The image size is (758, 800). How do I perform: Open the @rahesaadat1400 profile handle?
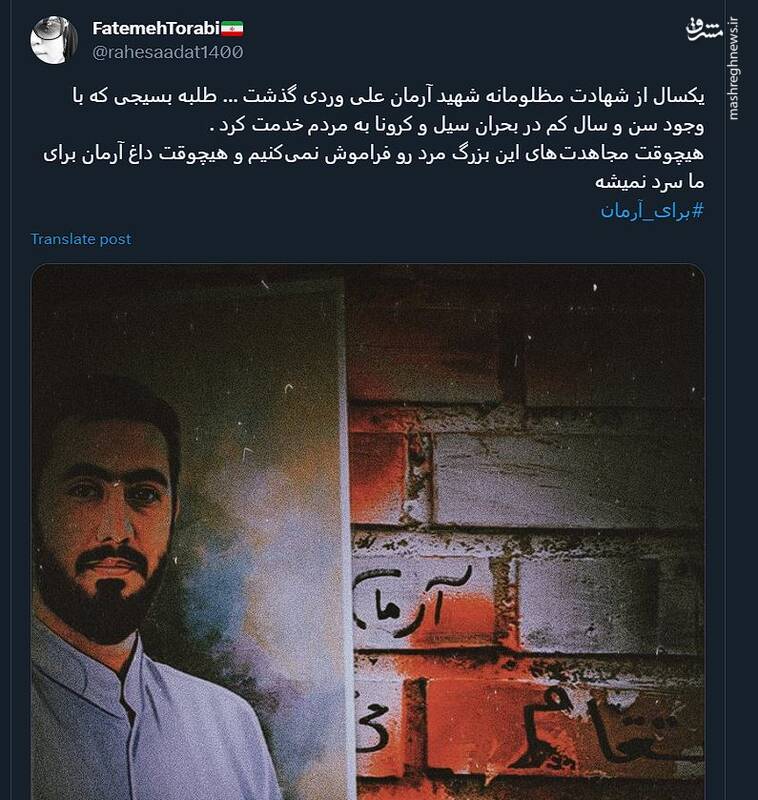[167, 52]
